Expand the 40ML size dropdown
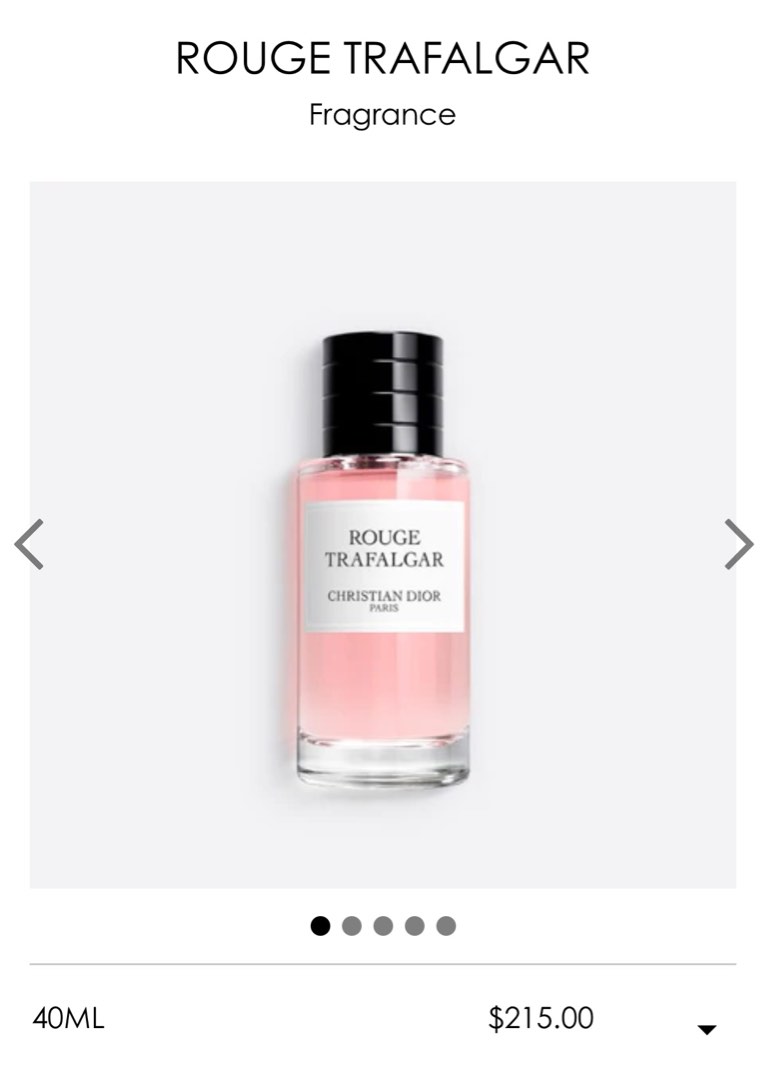The image size is (767, 1080). [x=706, y=1029]
